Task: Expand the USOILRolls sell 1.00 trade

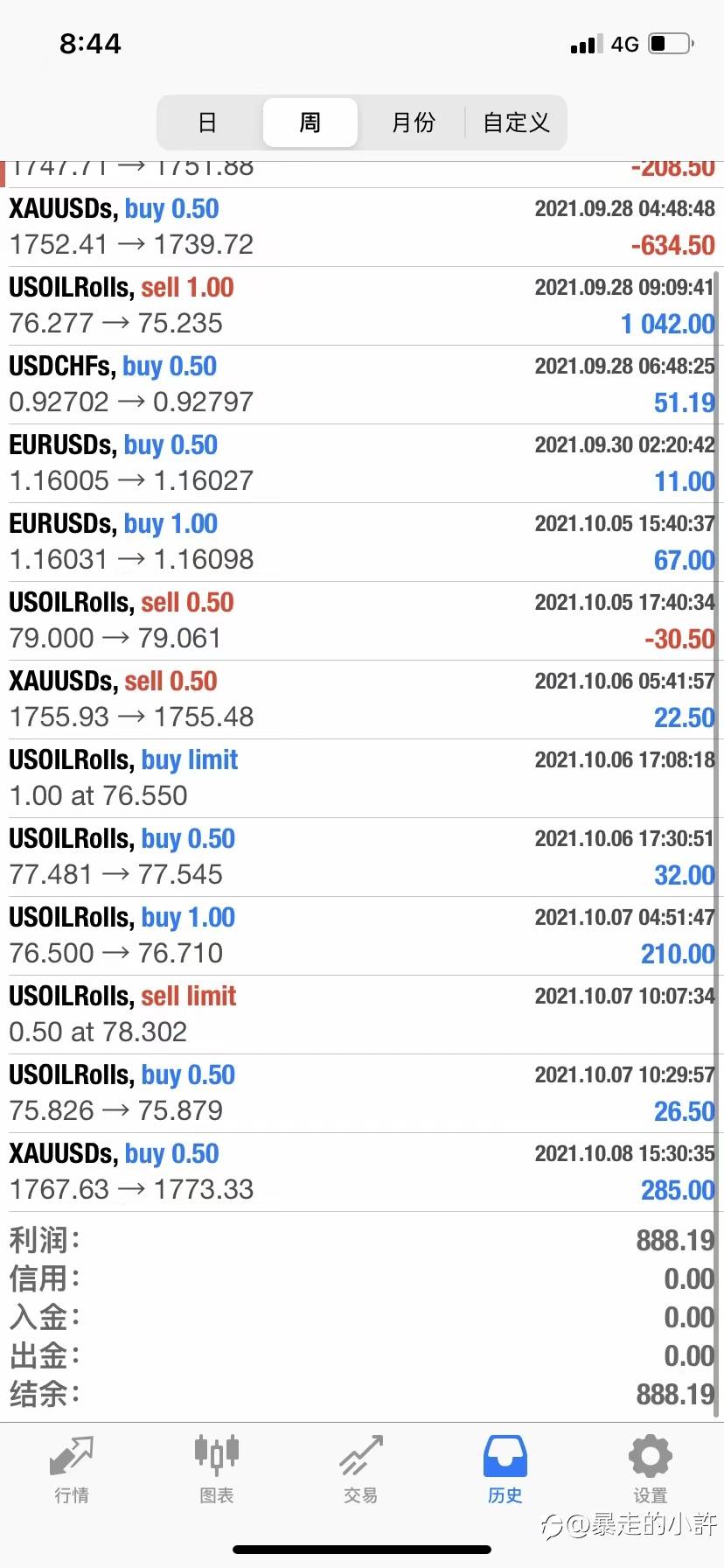Action: pos(362,306)
